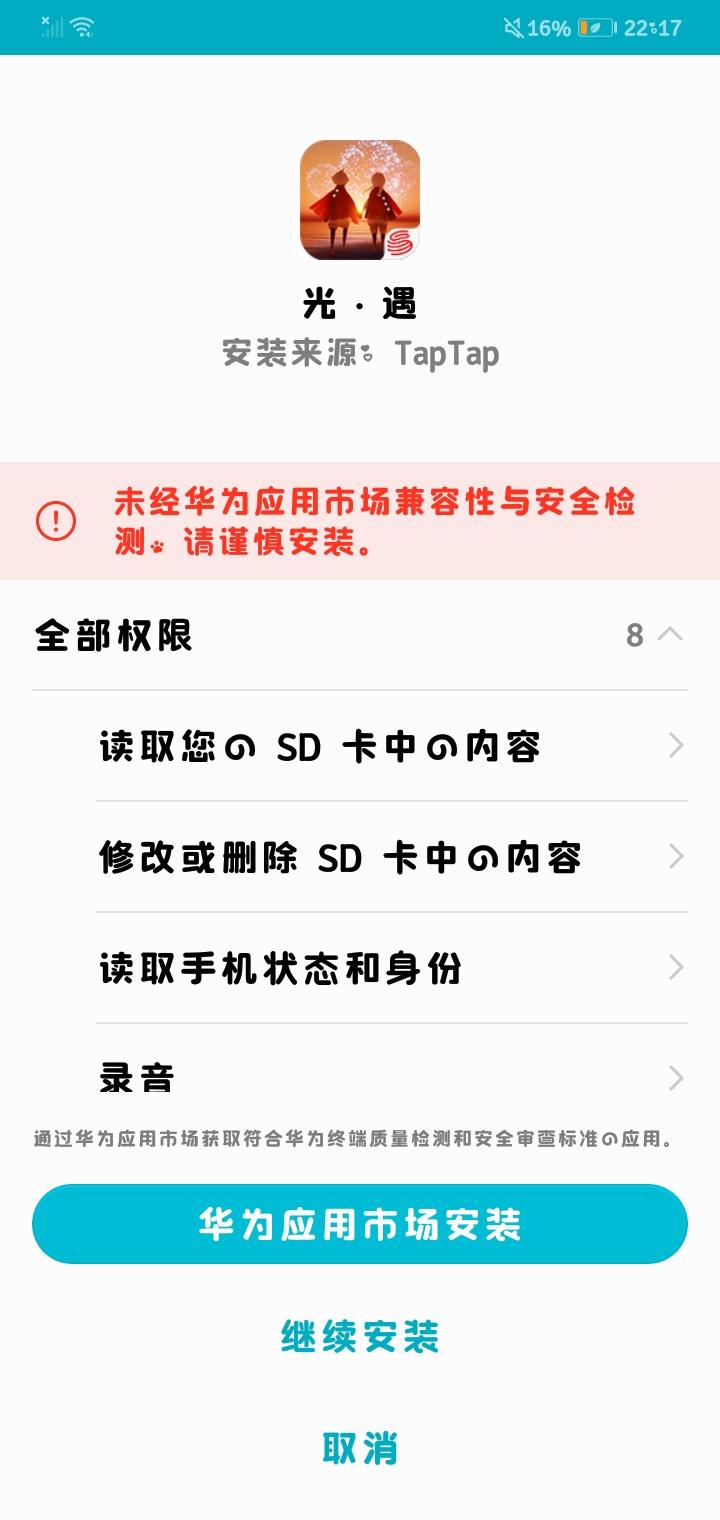Open the 录音 permission row
720x1520 pixels.
click(x=392, y=1070)
